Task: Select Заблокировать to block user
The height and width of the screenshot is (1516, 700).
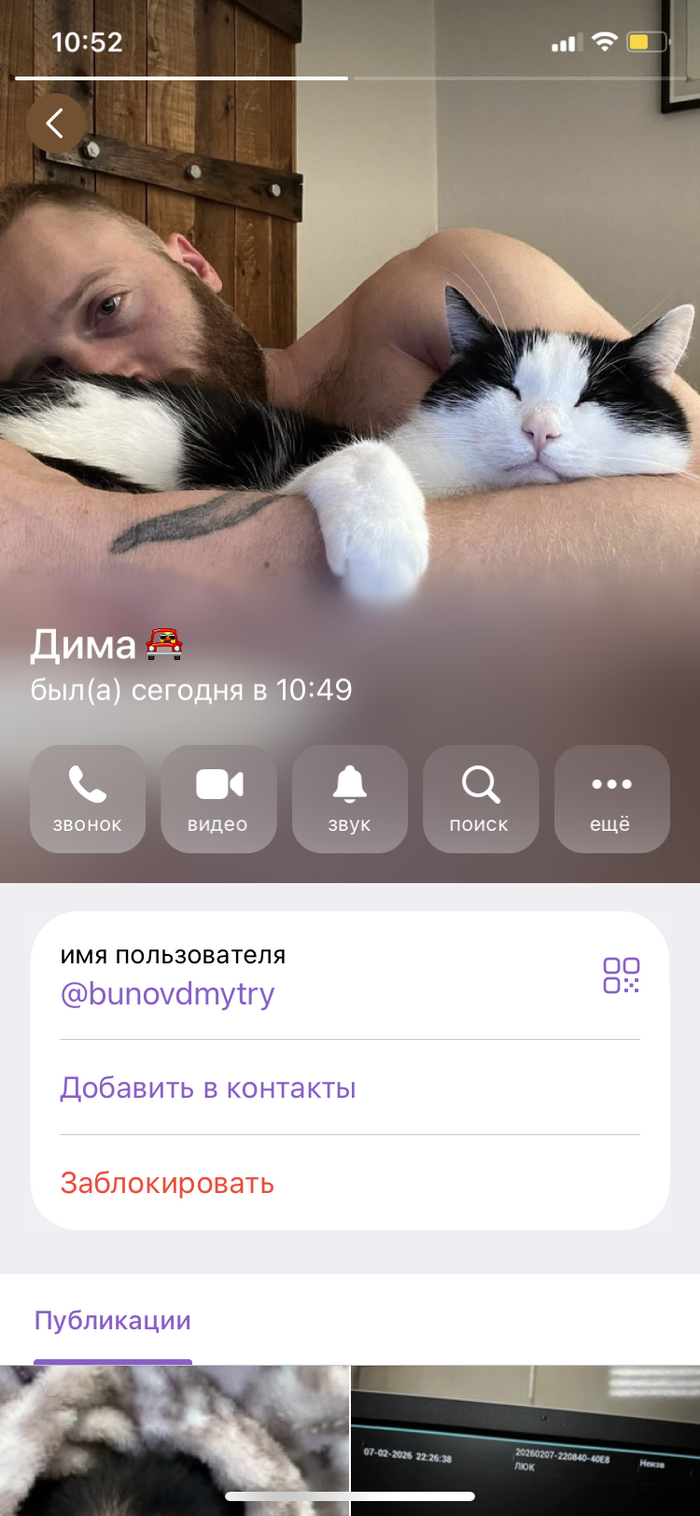Action: [167, 1183]
